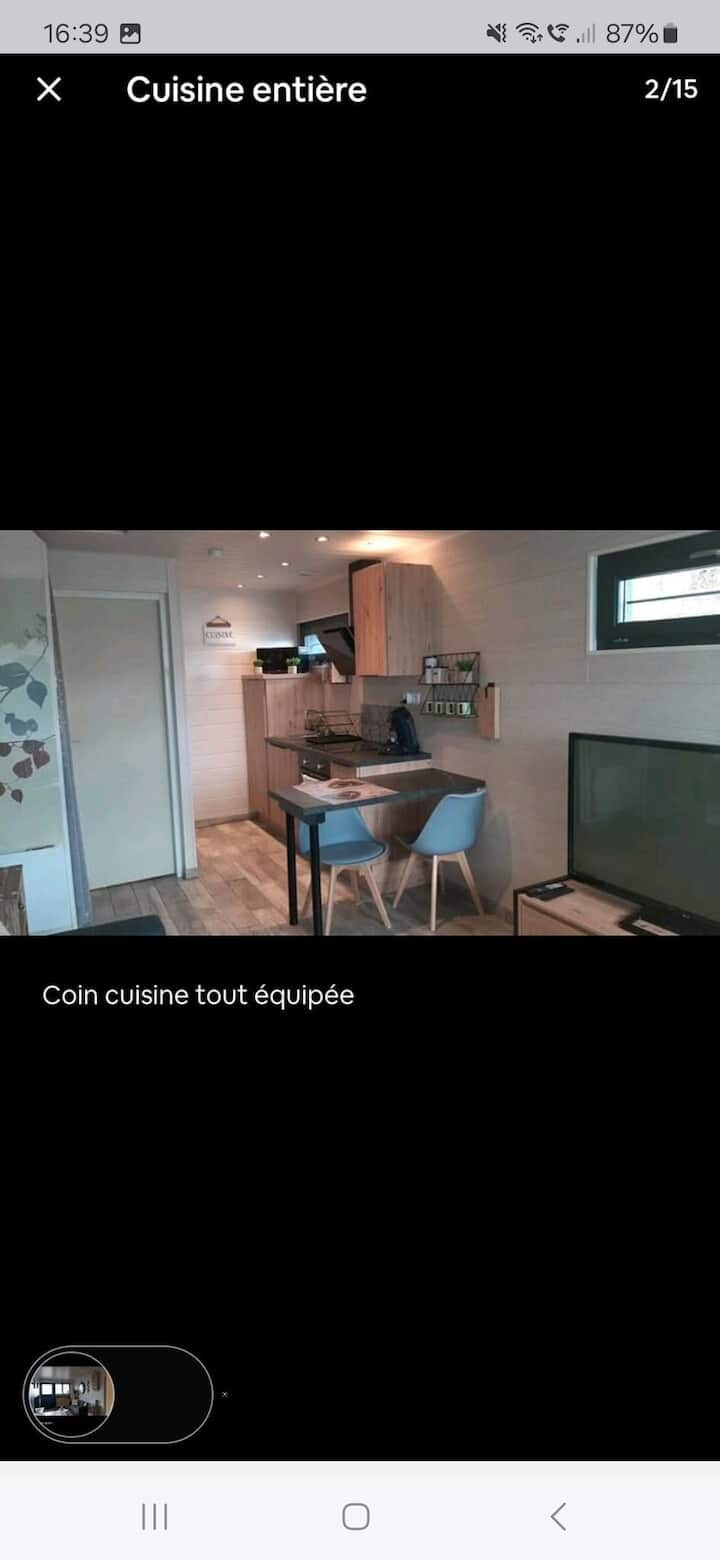The width and height of the screenshot is (720, 1560).
Task: Select the kitchen thumbnail in the bottom strip
Action: click(70, 1393)
